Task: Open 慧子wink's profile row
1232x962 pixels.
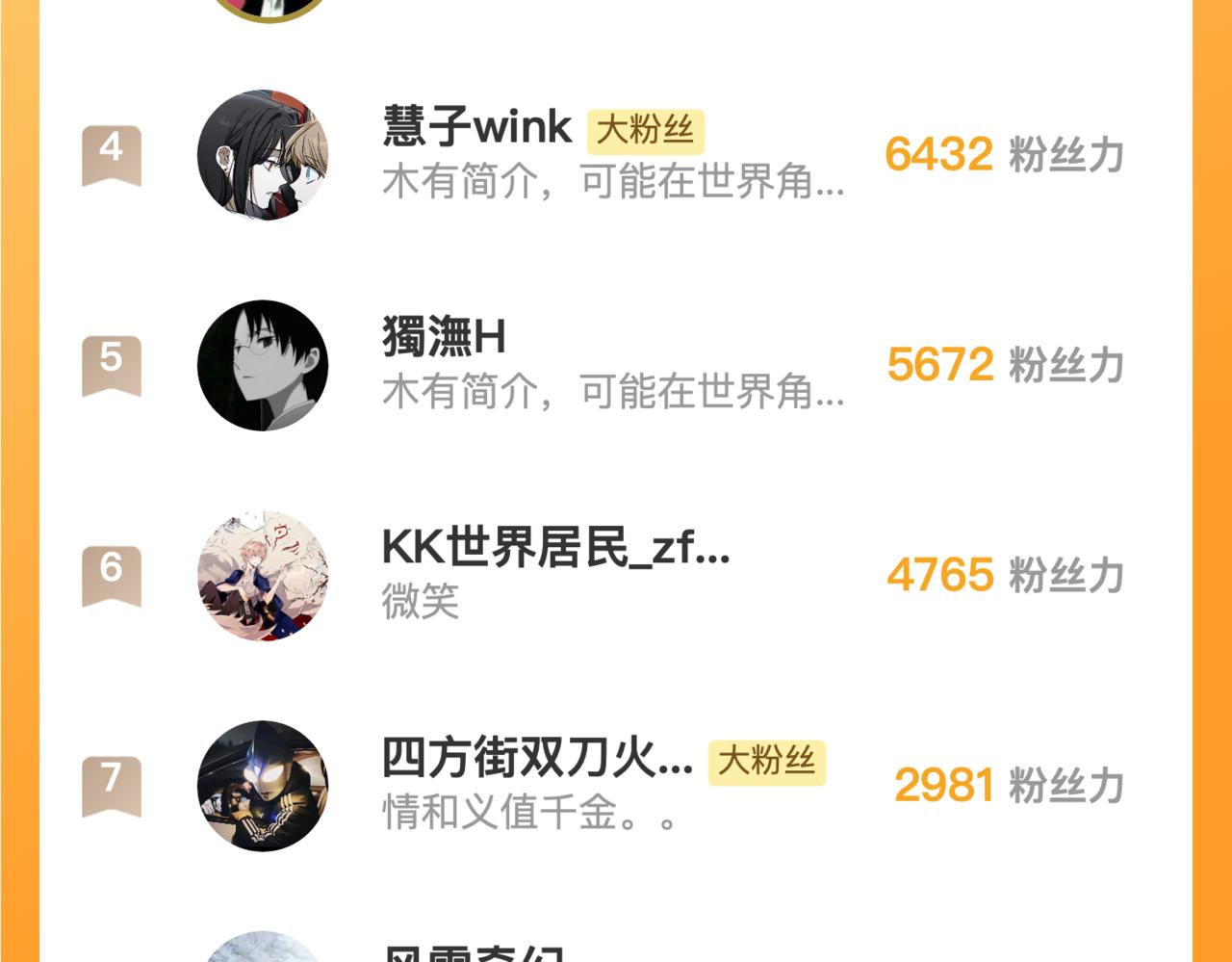Action: [x=477, y=128]
